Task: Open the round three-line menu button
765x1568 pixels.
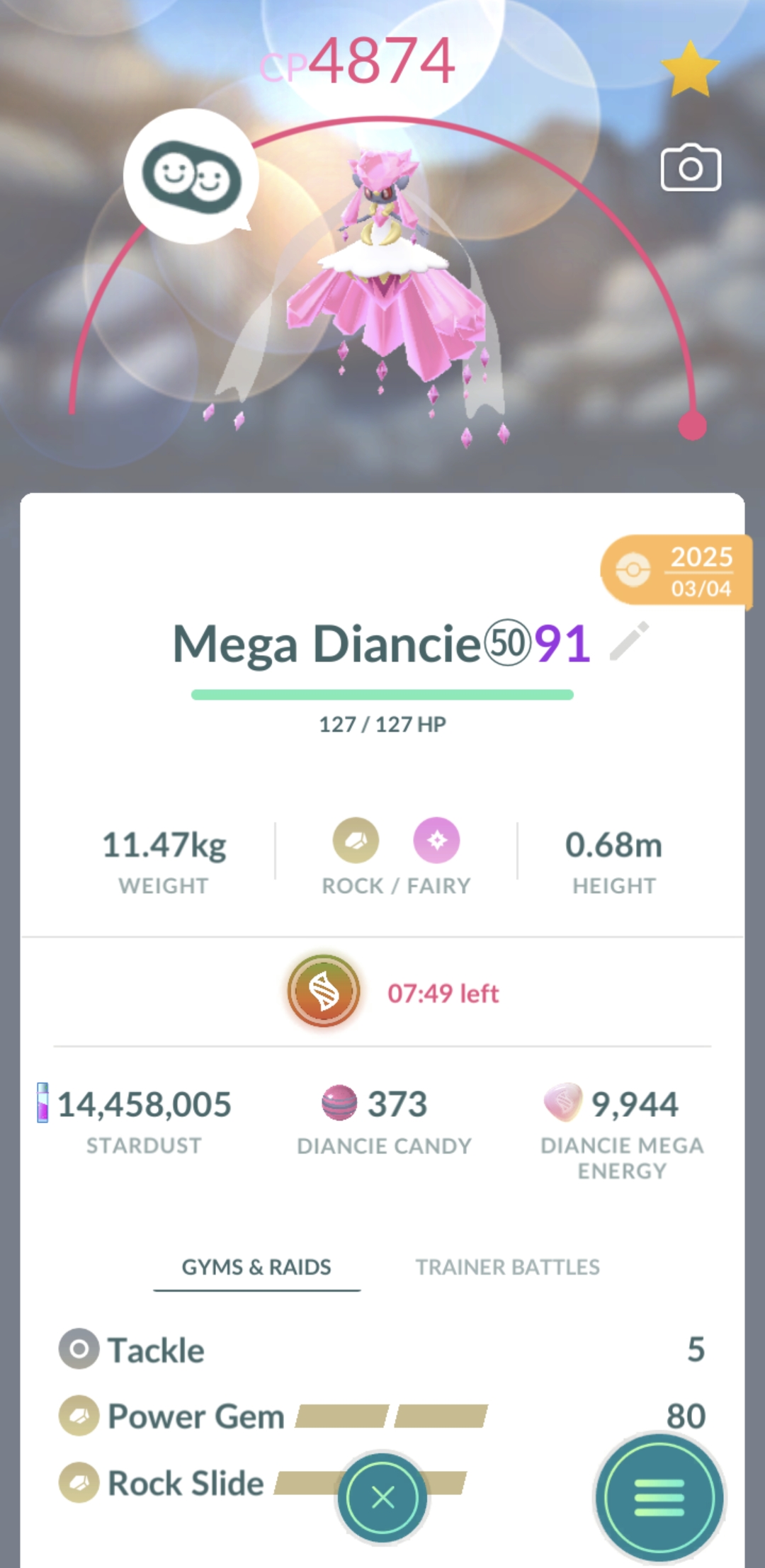Action: pos(659,1497)
